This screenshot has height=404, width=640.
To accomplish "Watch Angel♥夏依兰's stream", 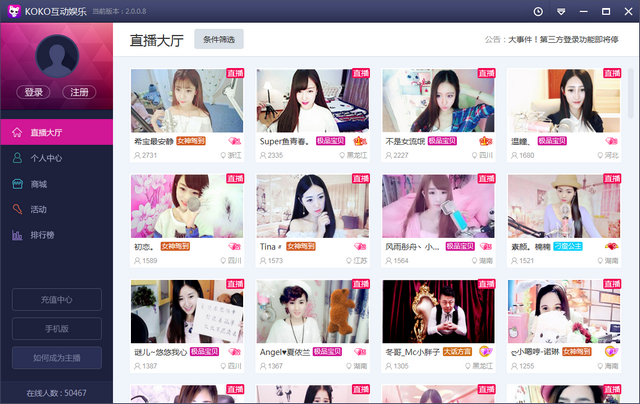I will pos(313,312).
